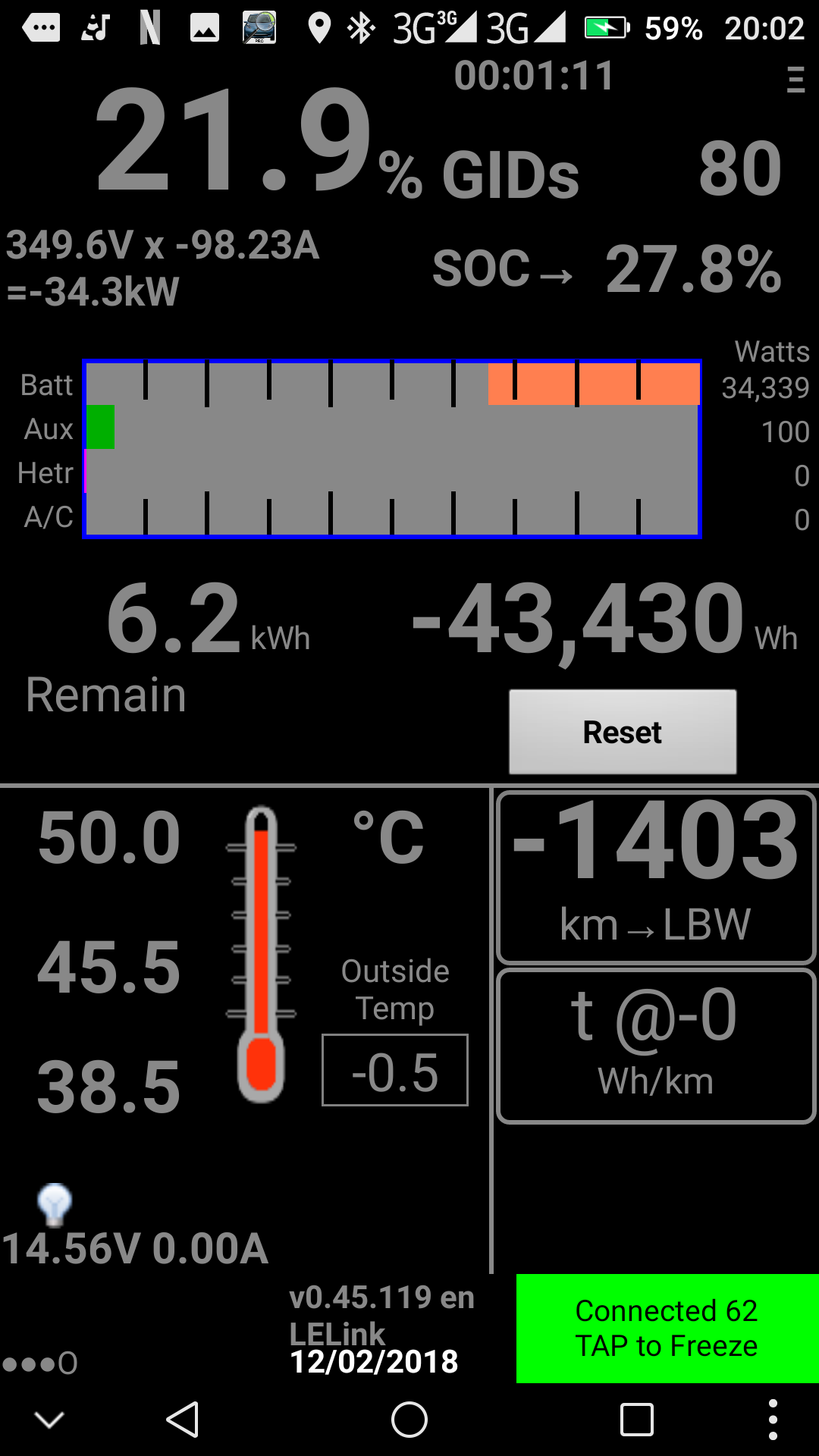Tap the Reset button for the Wh counter
This screenshot has width=819, height=1456.
click(x=622, y=732)
